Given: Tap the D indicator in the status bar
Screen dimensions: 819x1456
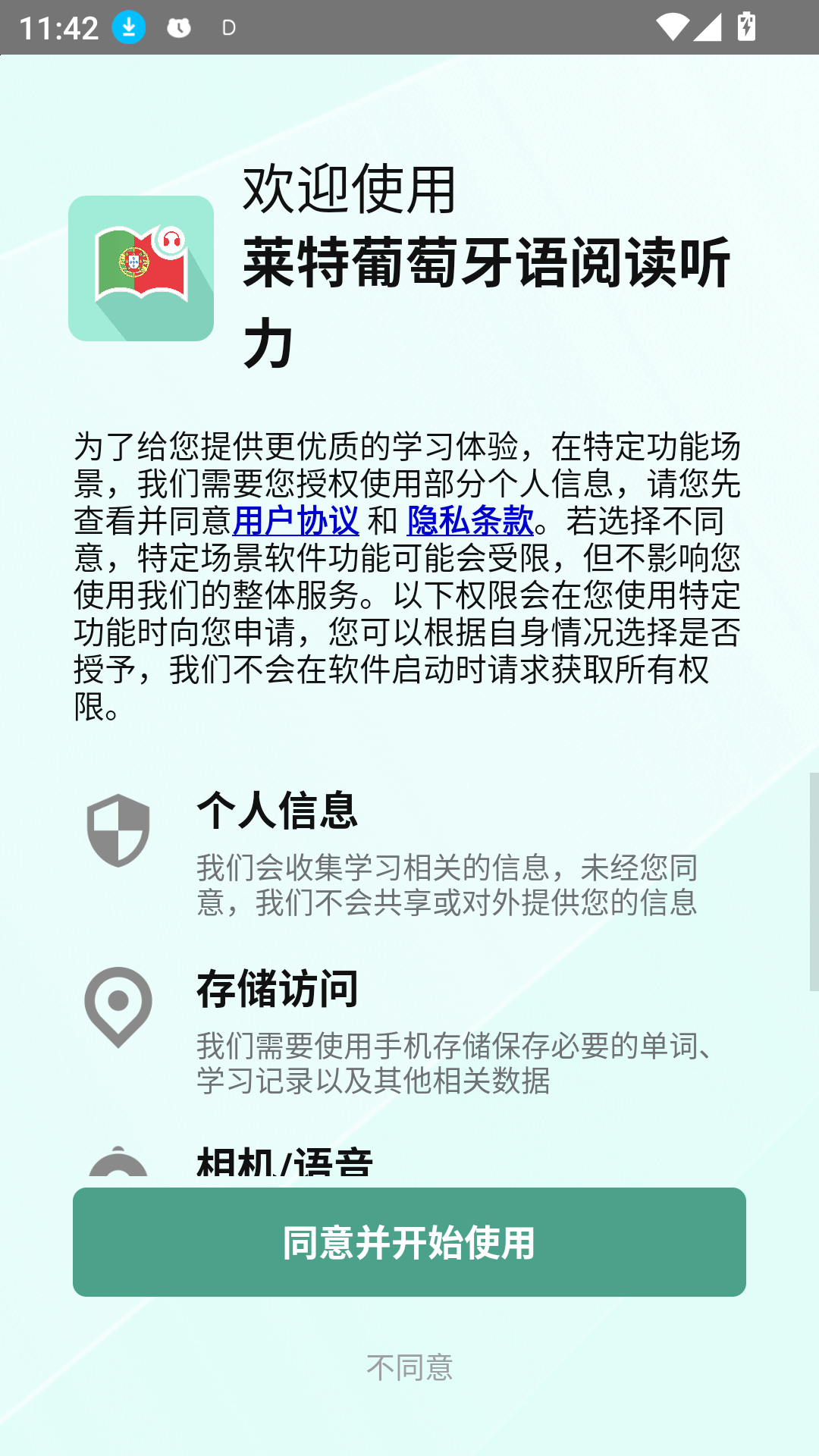Looking at the screenshot, I should [226, 27].
